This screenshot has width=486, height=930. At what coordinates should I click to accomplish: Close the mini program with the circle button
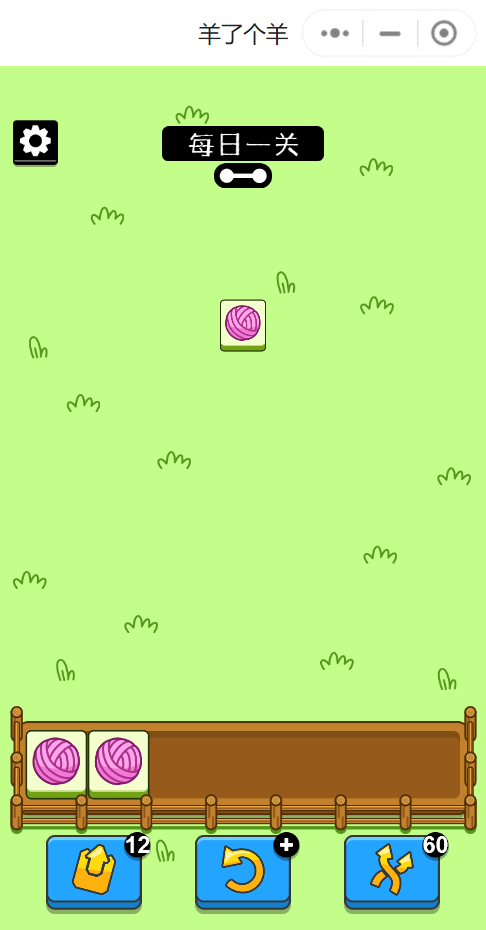(444, 33)
